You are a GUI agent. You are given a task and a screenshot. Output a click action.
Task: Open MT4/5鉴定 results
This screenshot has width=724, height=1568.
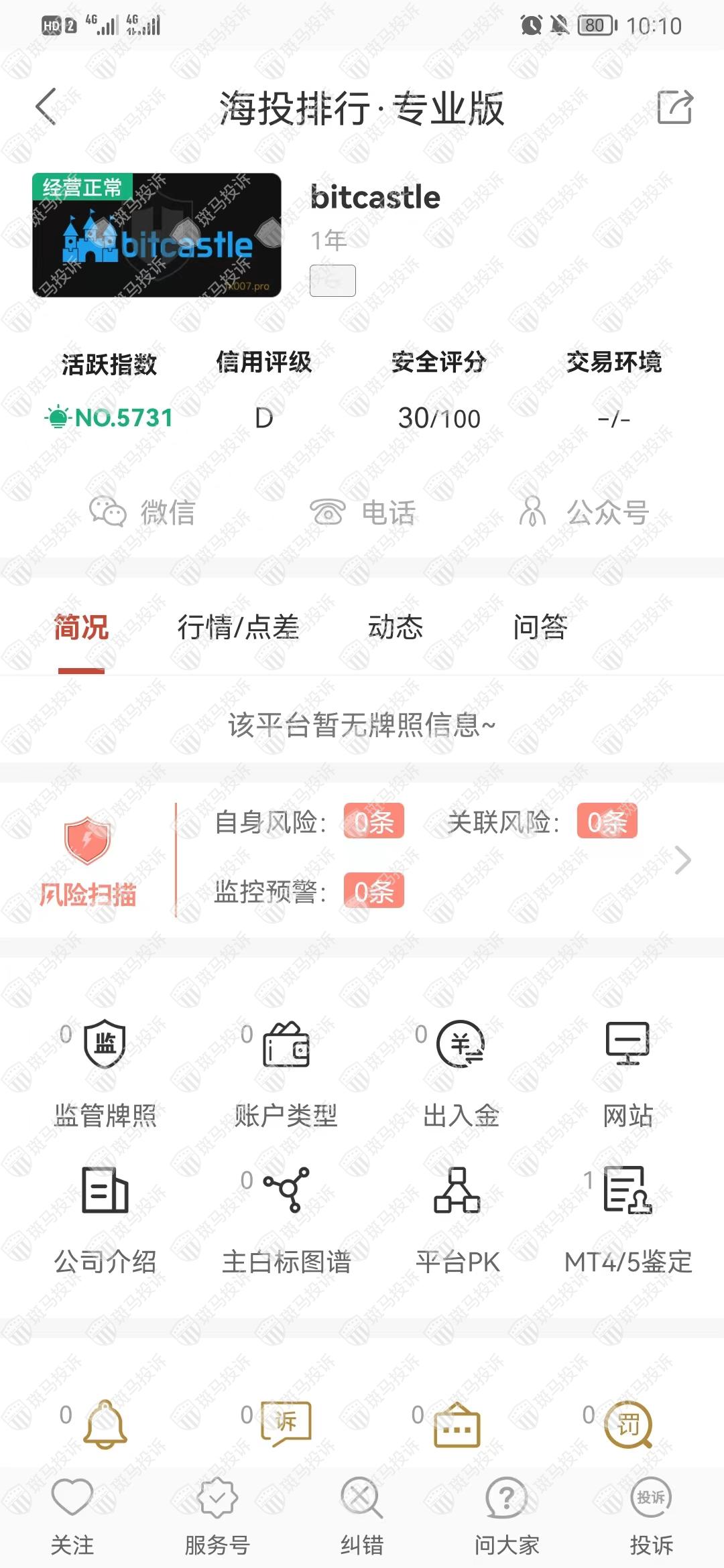tap(627, 1220)
